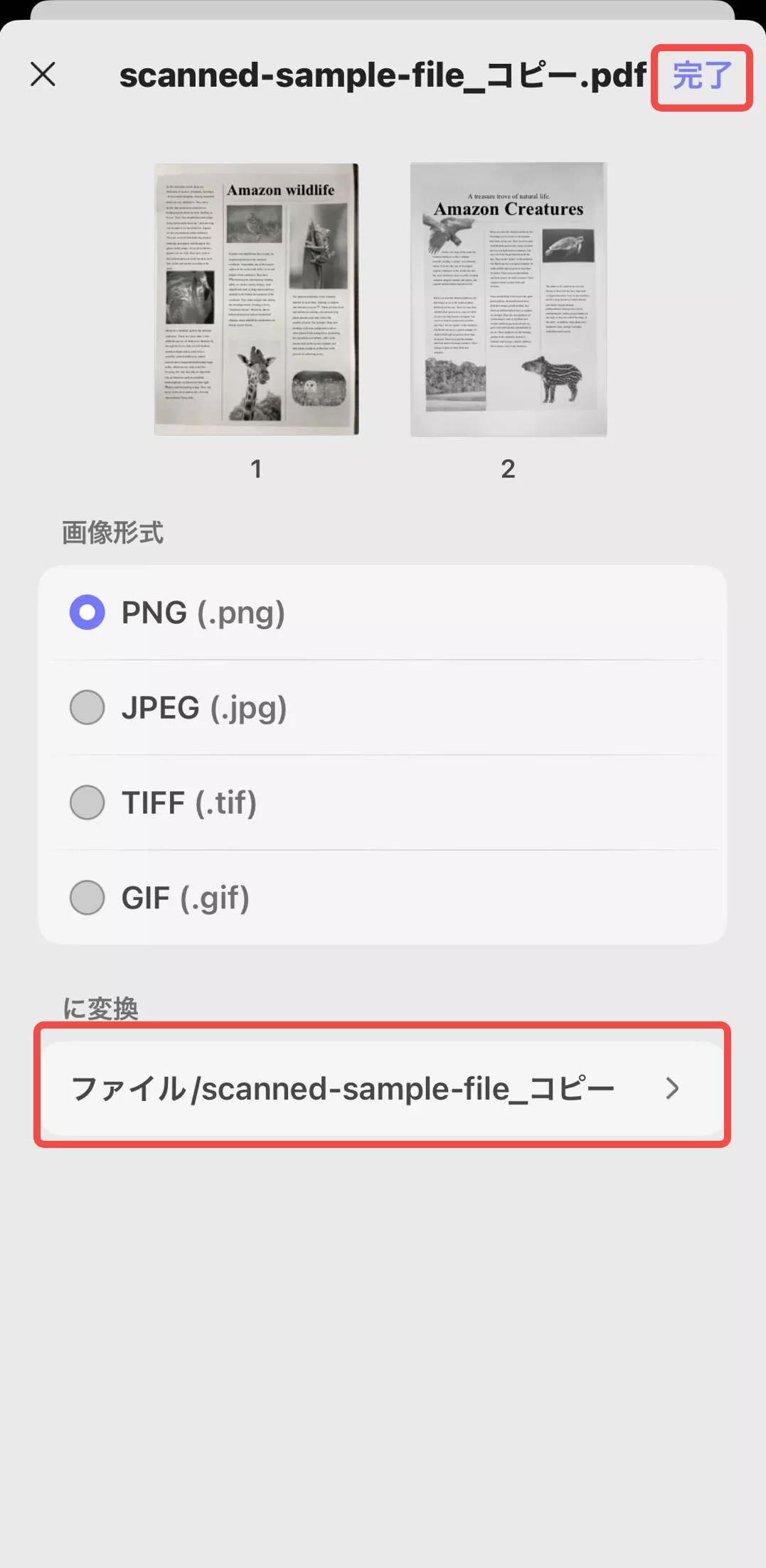Choose TIFF (.tif) image format
766x1568 pixels.
click(x=87, y=802)
